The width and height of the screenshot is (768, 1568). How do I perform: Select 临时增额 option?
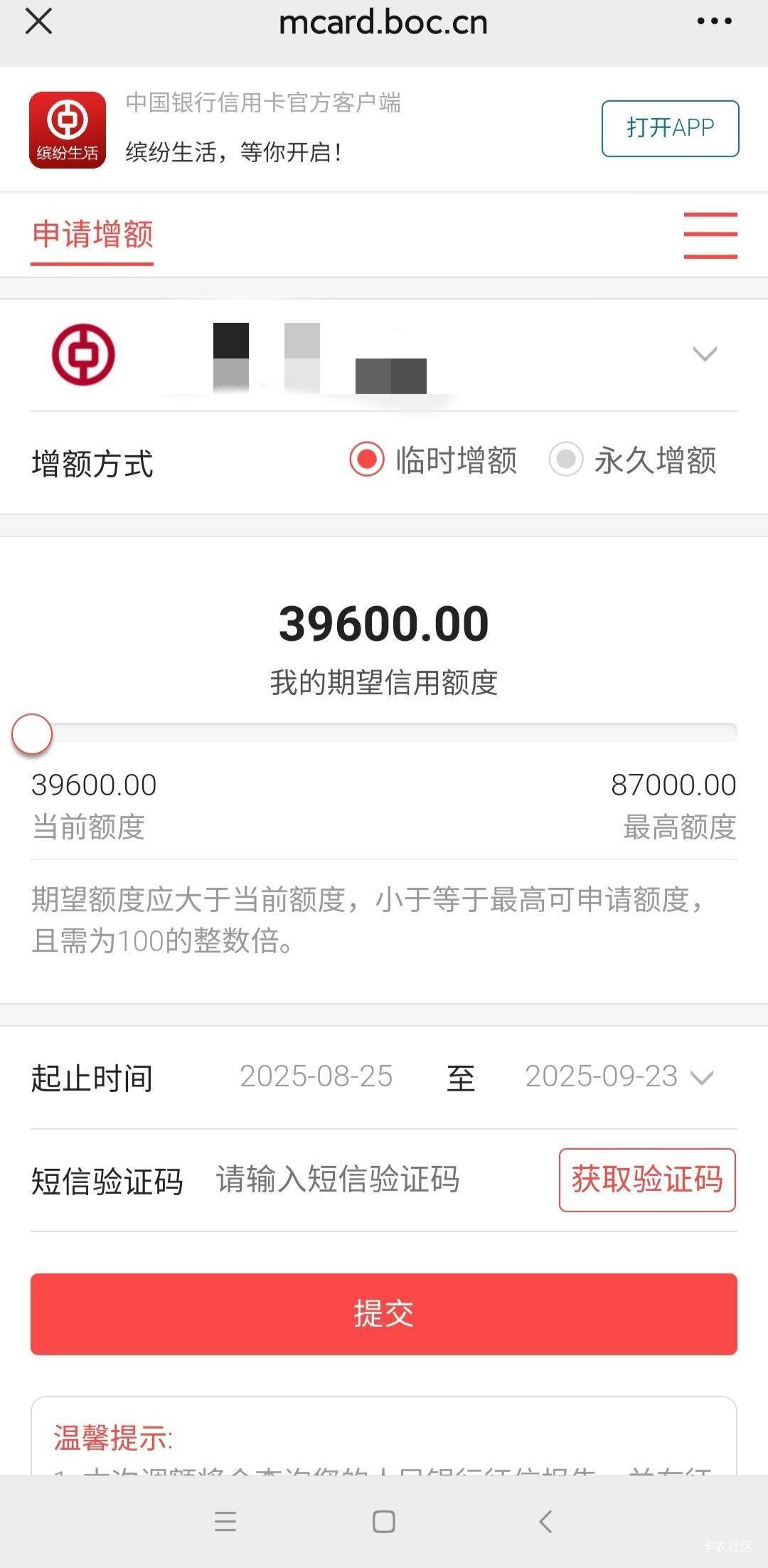point(433,460)
